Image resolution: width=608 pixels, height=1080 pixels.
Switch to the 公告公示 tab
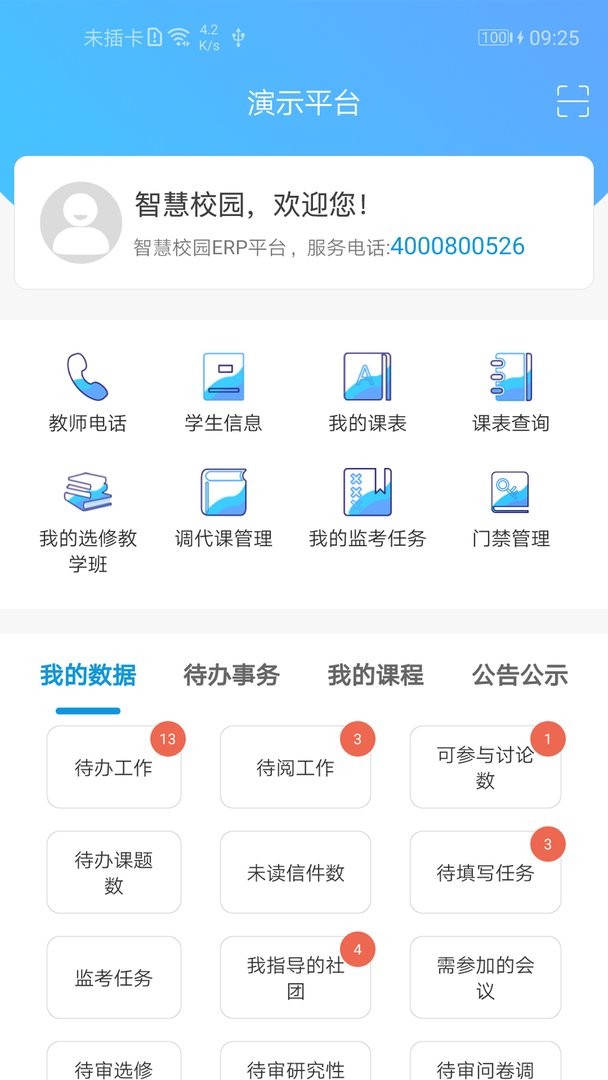[x=519, y=676]
